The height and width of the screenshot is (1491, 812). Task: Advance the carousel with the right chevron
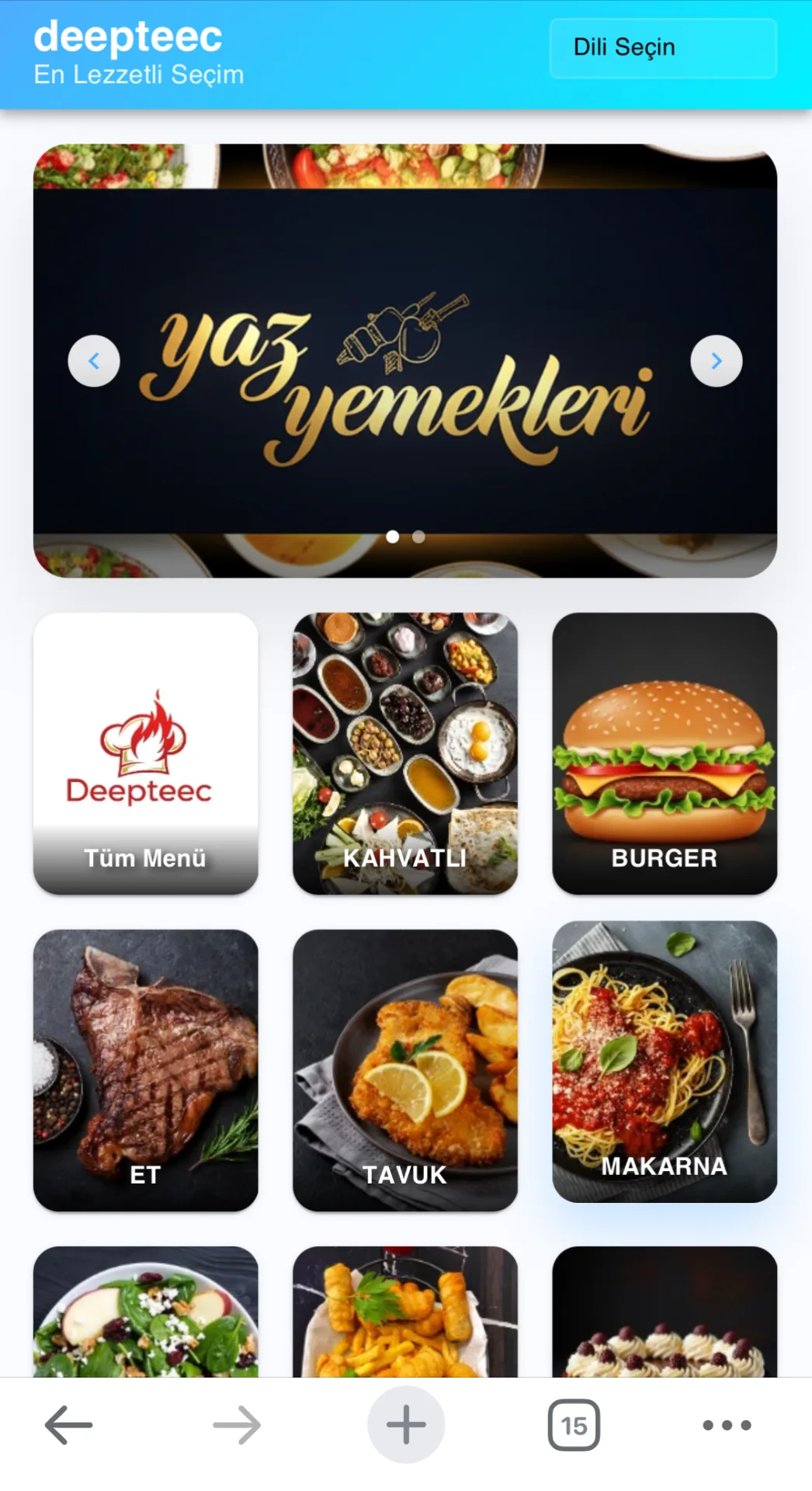coord(716,360)
